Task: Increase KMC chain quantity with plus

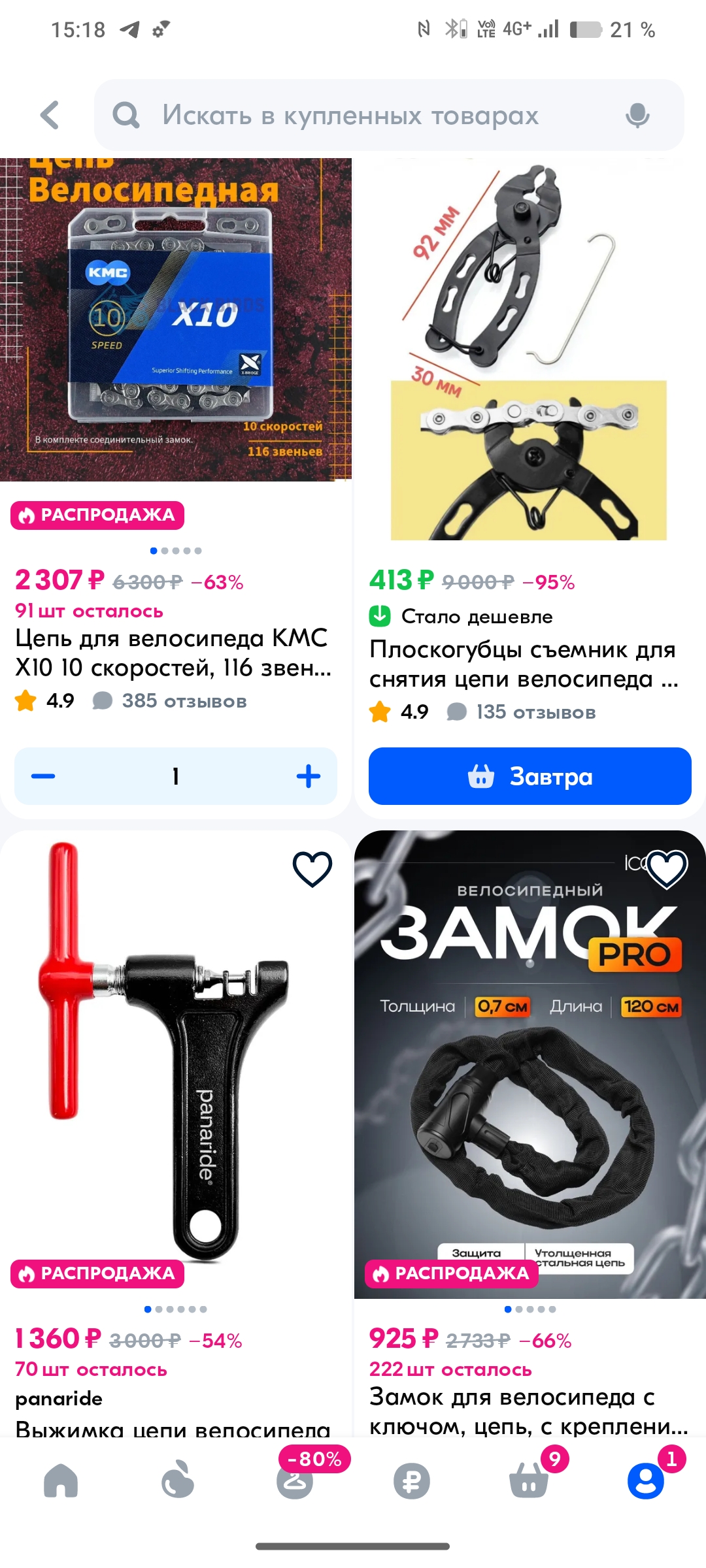Action: (308, 776)
